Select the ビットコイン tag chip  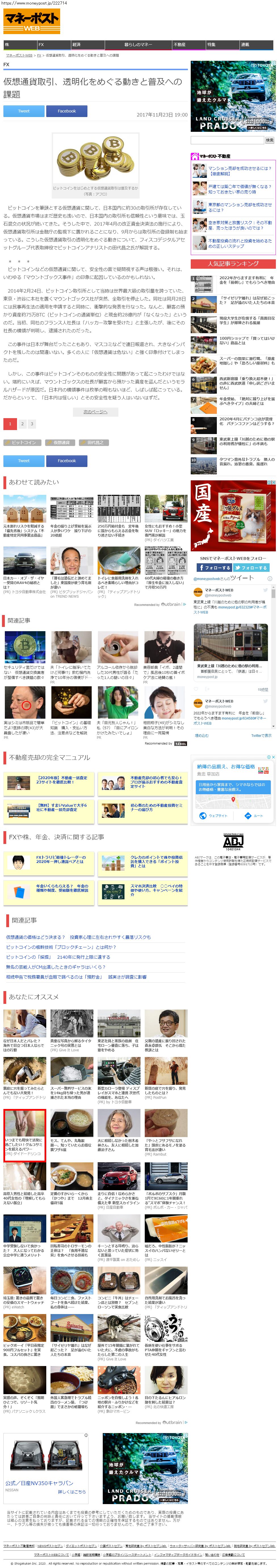click(22, 443)
